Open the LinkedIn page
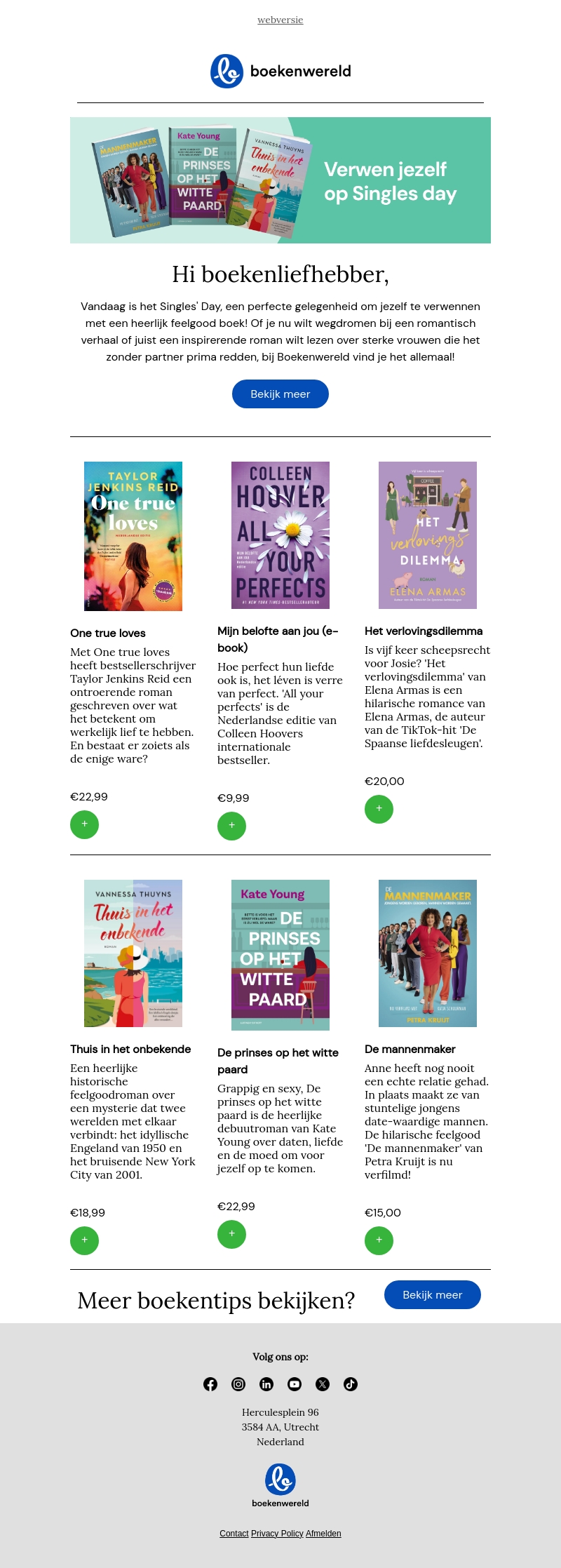This screenshot has width=561, height=1568. point(266,1383)
